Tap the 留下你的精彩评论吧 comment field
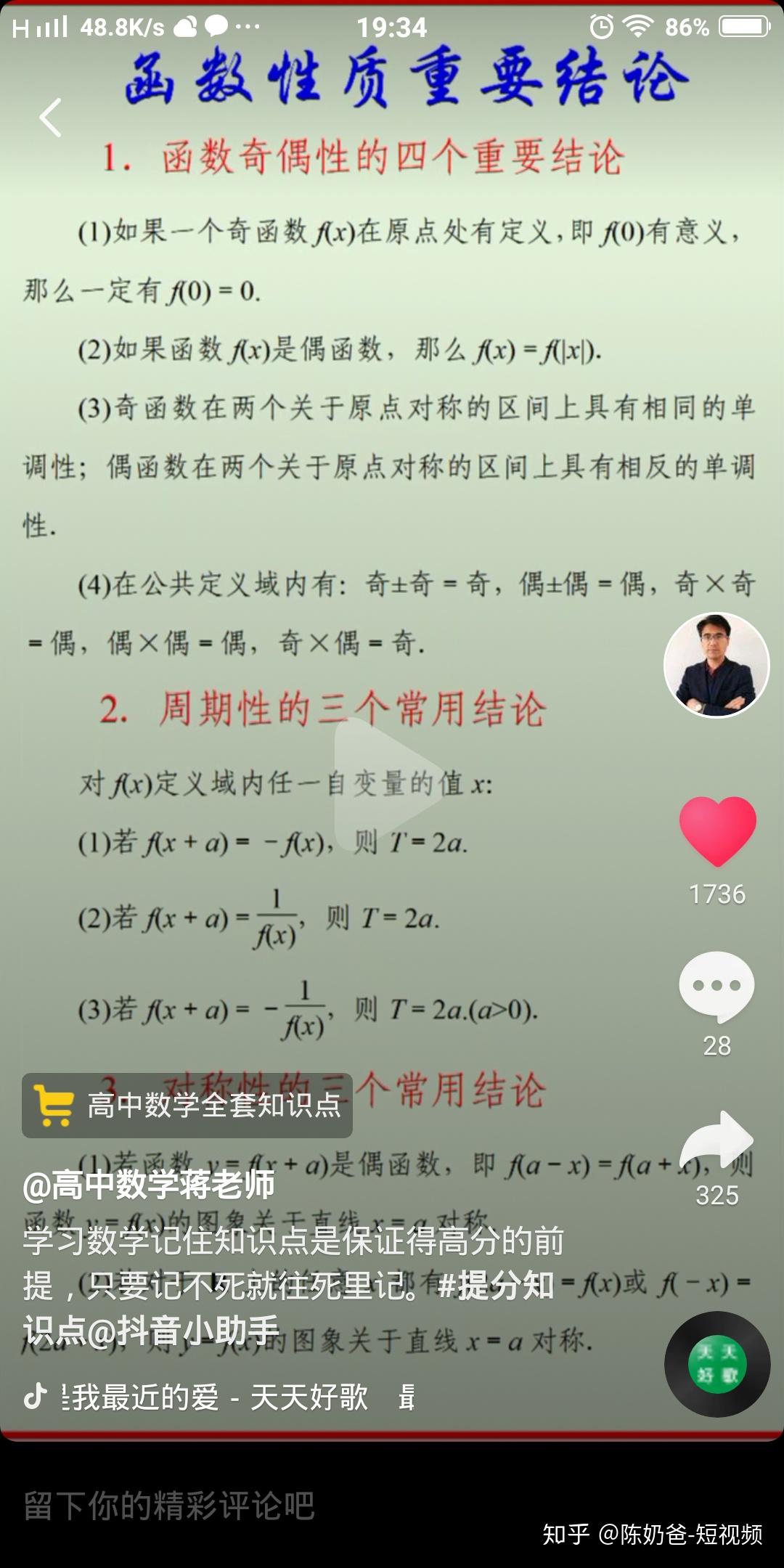The height and width of the screenshot is (1568, 784). tap(169, 1505)
